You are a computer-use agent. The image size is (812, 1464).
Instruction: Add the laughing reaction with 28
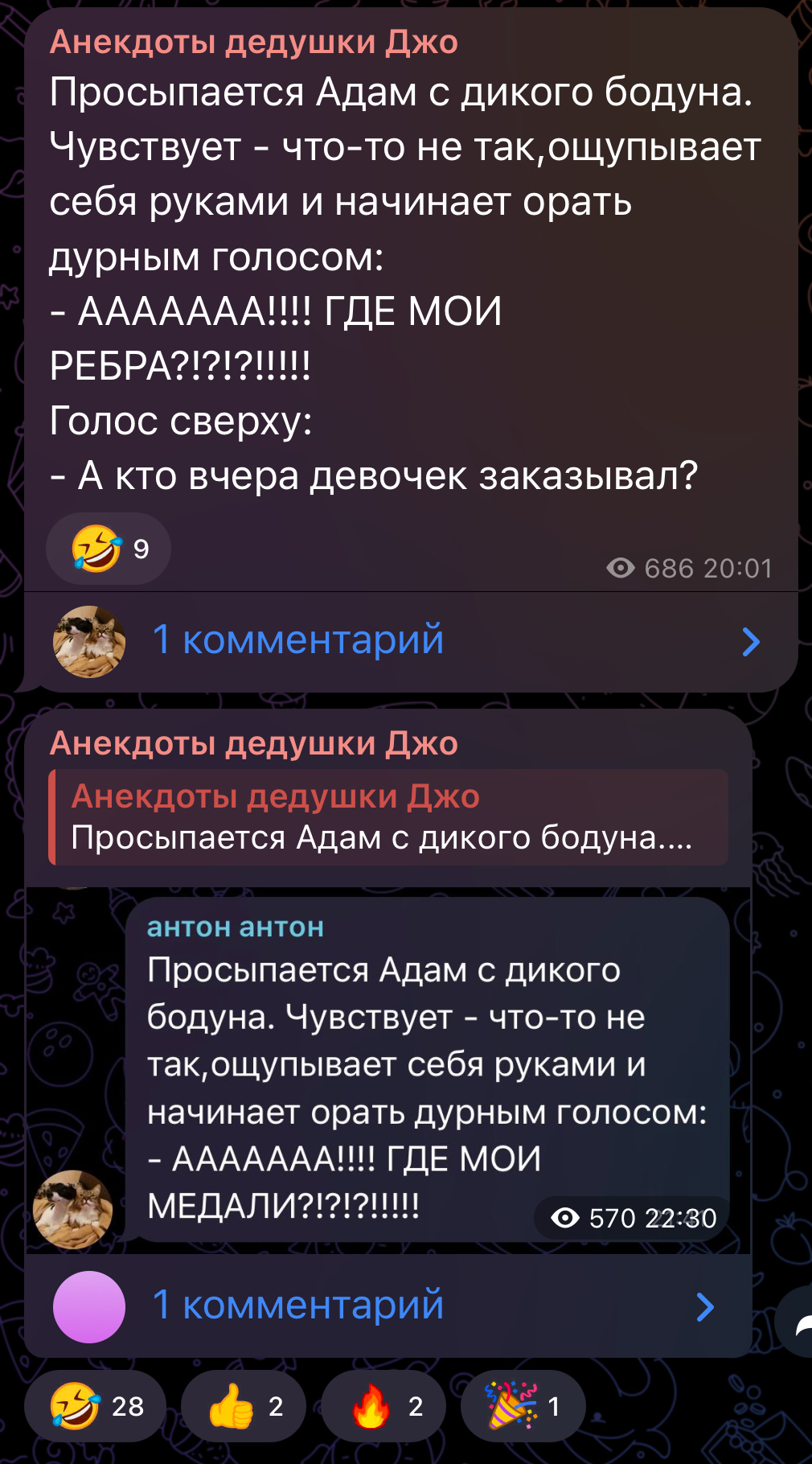(96, 1406)
